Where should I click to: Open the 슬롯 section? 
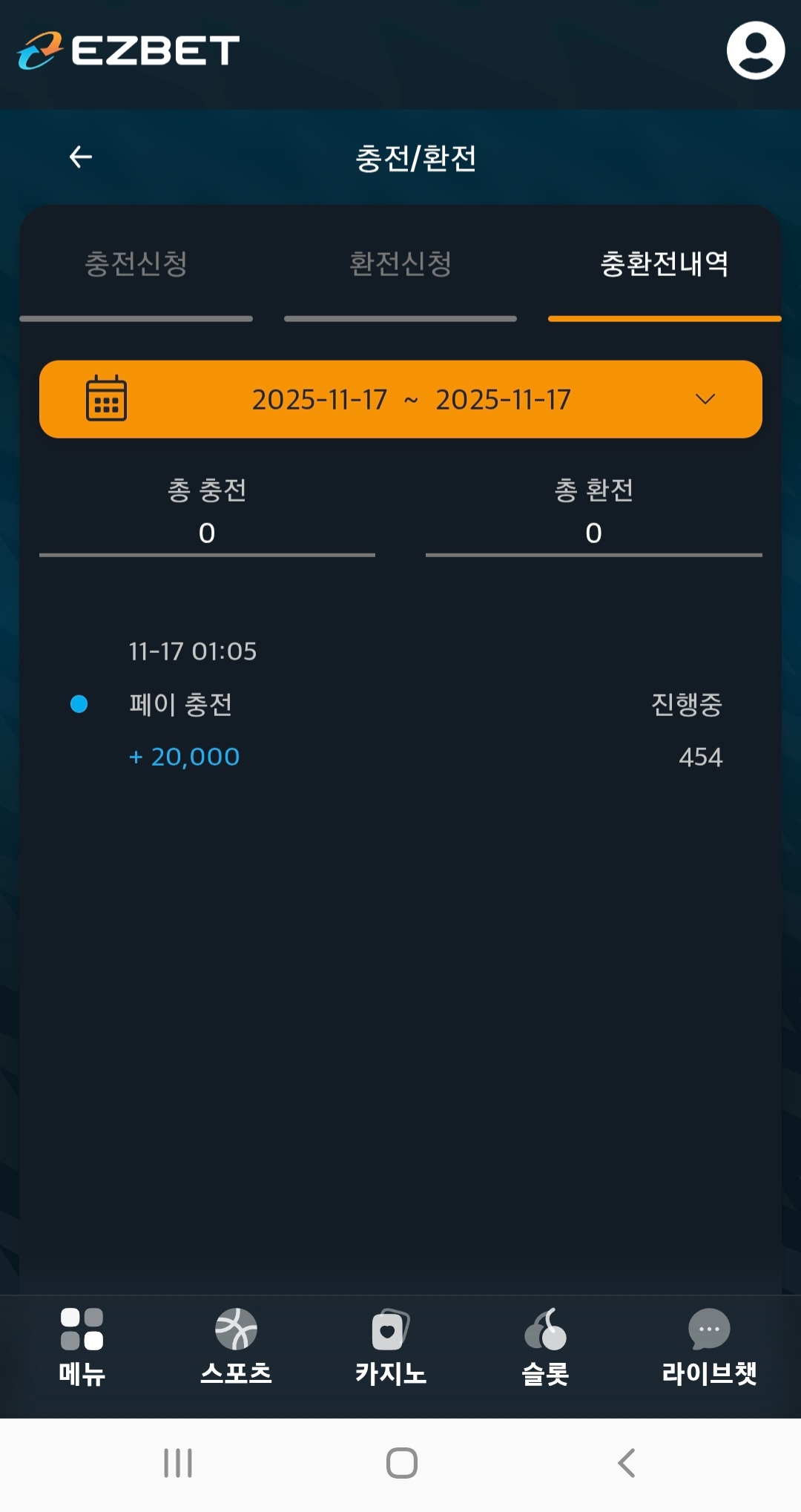coord(545,1347)
